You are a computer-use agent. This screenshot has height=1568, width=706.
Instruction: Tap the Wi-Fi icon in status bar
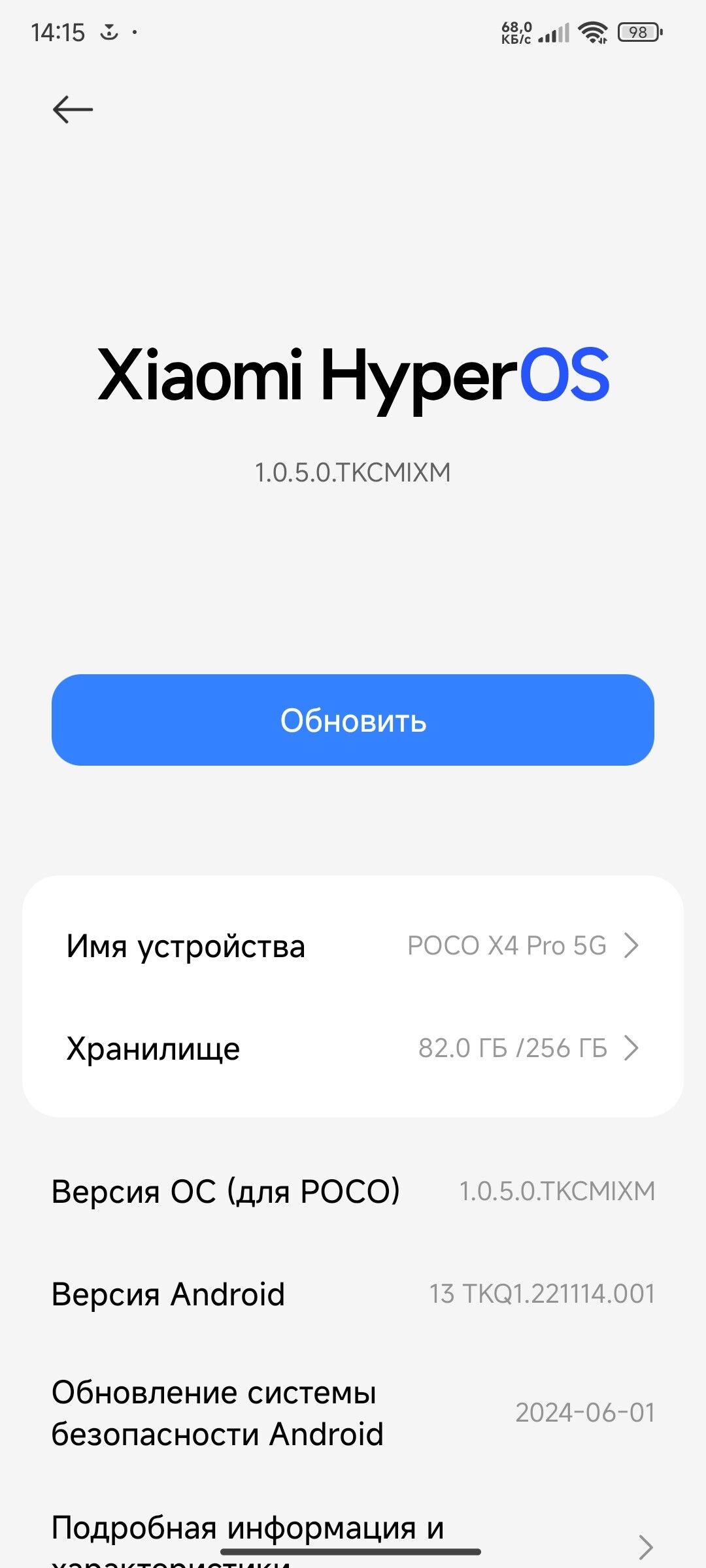click(593, 31)
